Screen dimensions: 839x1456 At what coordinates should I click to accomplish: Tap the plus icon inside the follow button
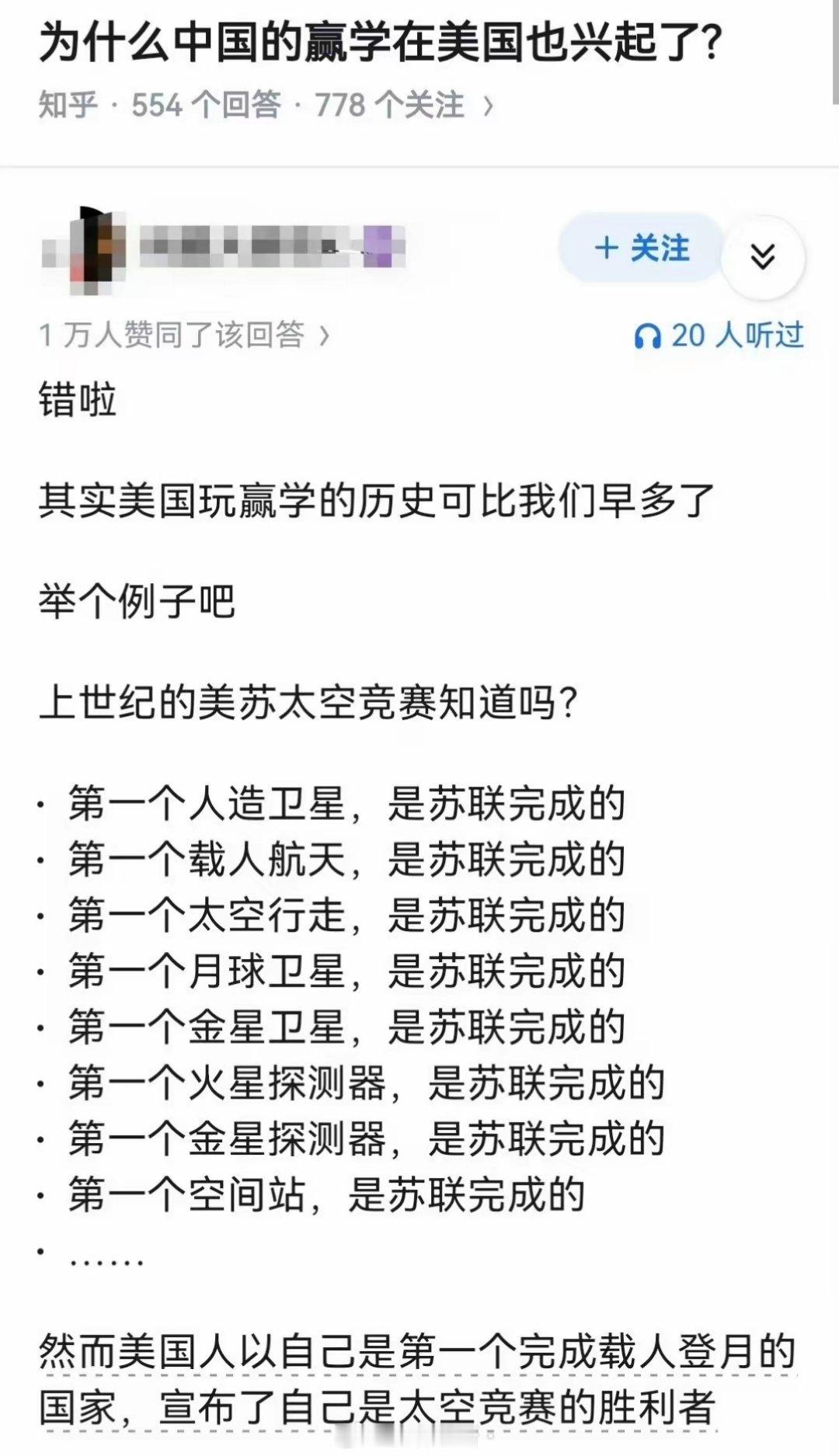(607, 248)
